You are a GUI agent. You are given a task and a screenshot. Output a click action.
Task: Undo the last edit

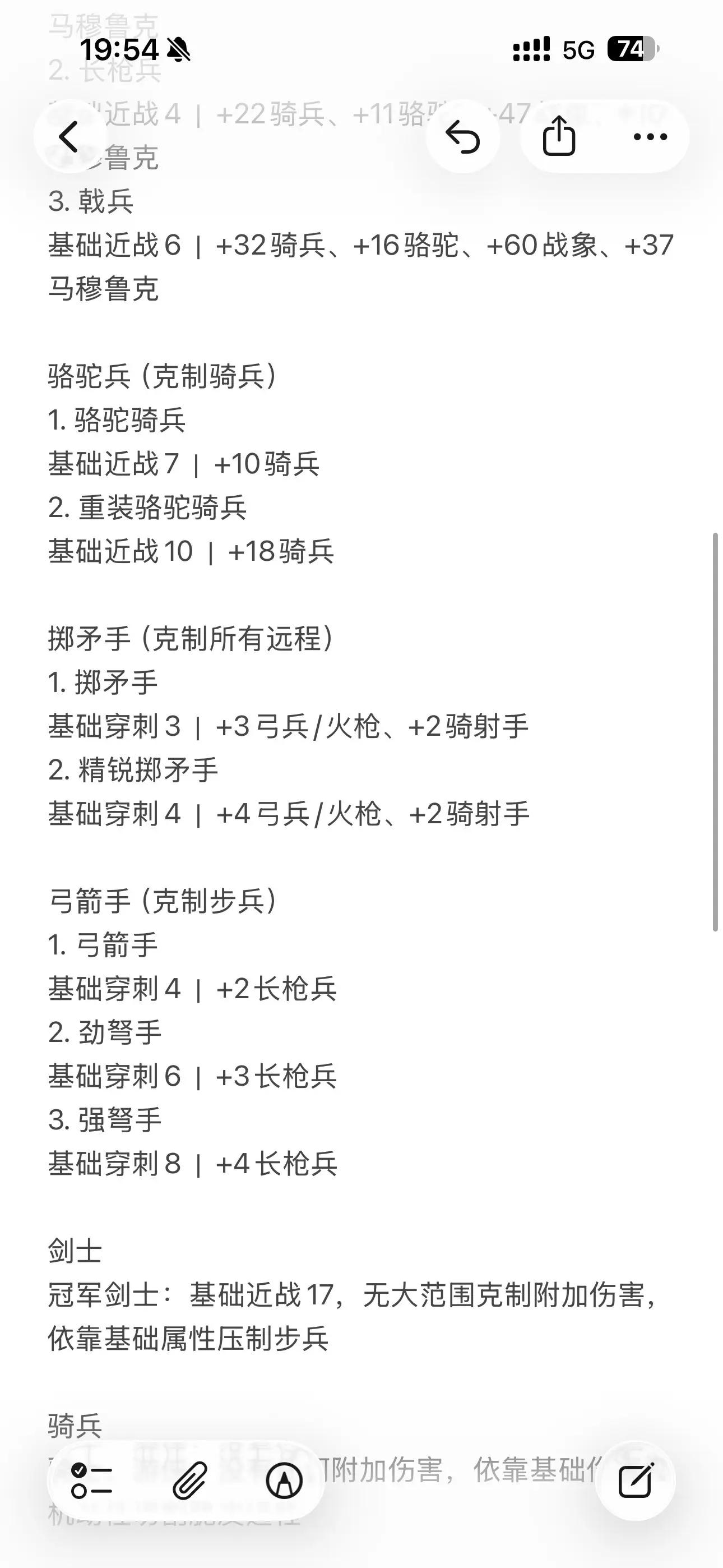(462, 136)
